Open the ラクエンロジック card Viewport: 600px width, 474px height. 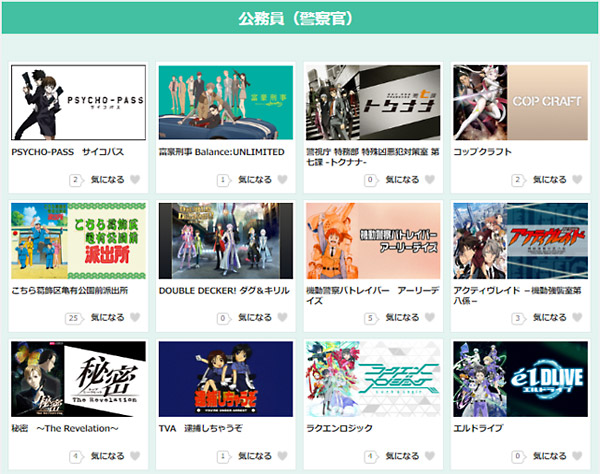[372, 379]
